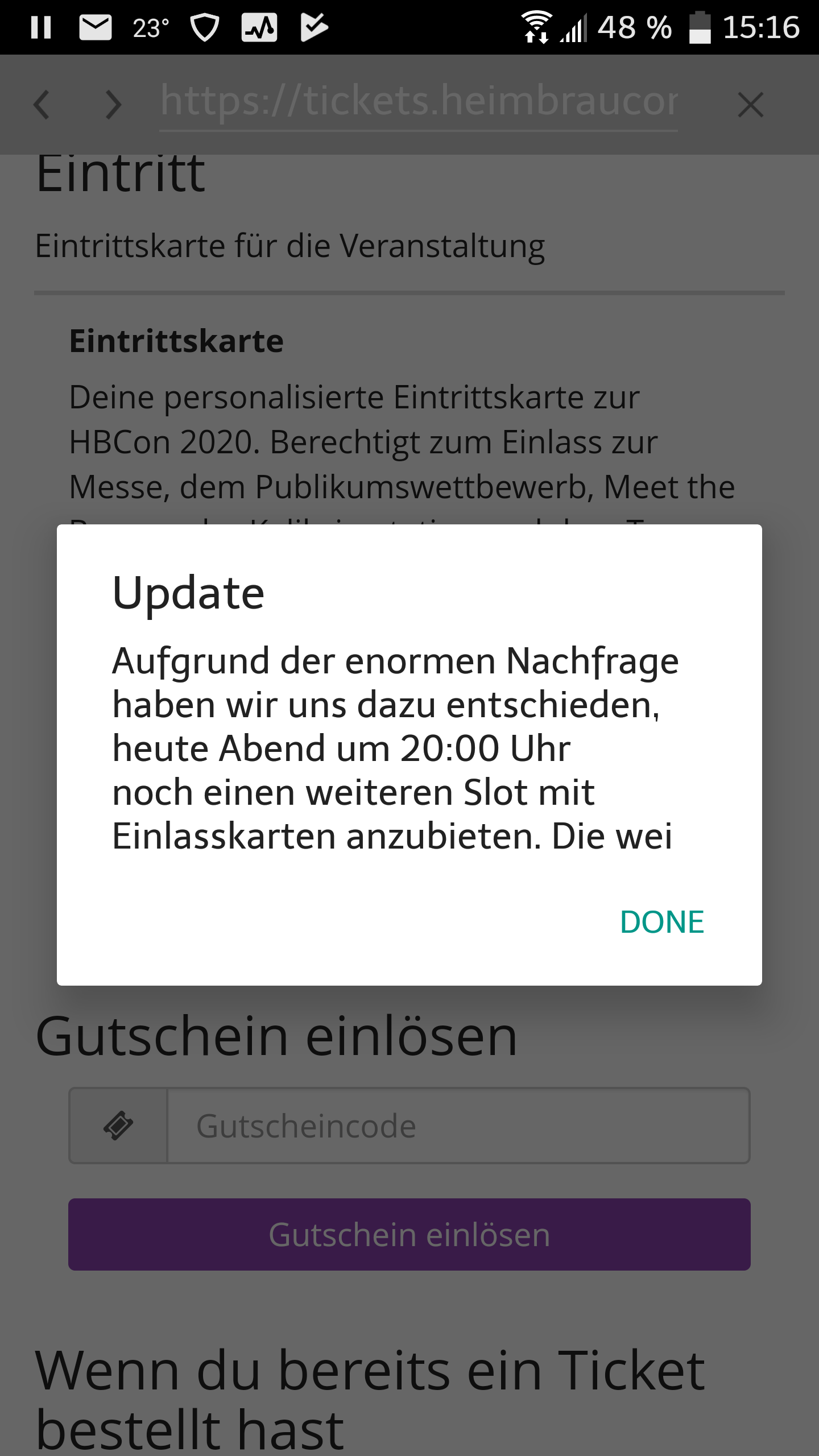This screenshot has height=1456, width=819.
Task: Go forward to the next page
Action: (x=113, y=105)
